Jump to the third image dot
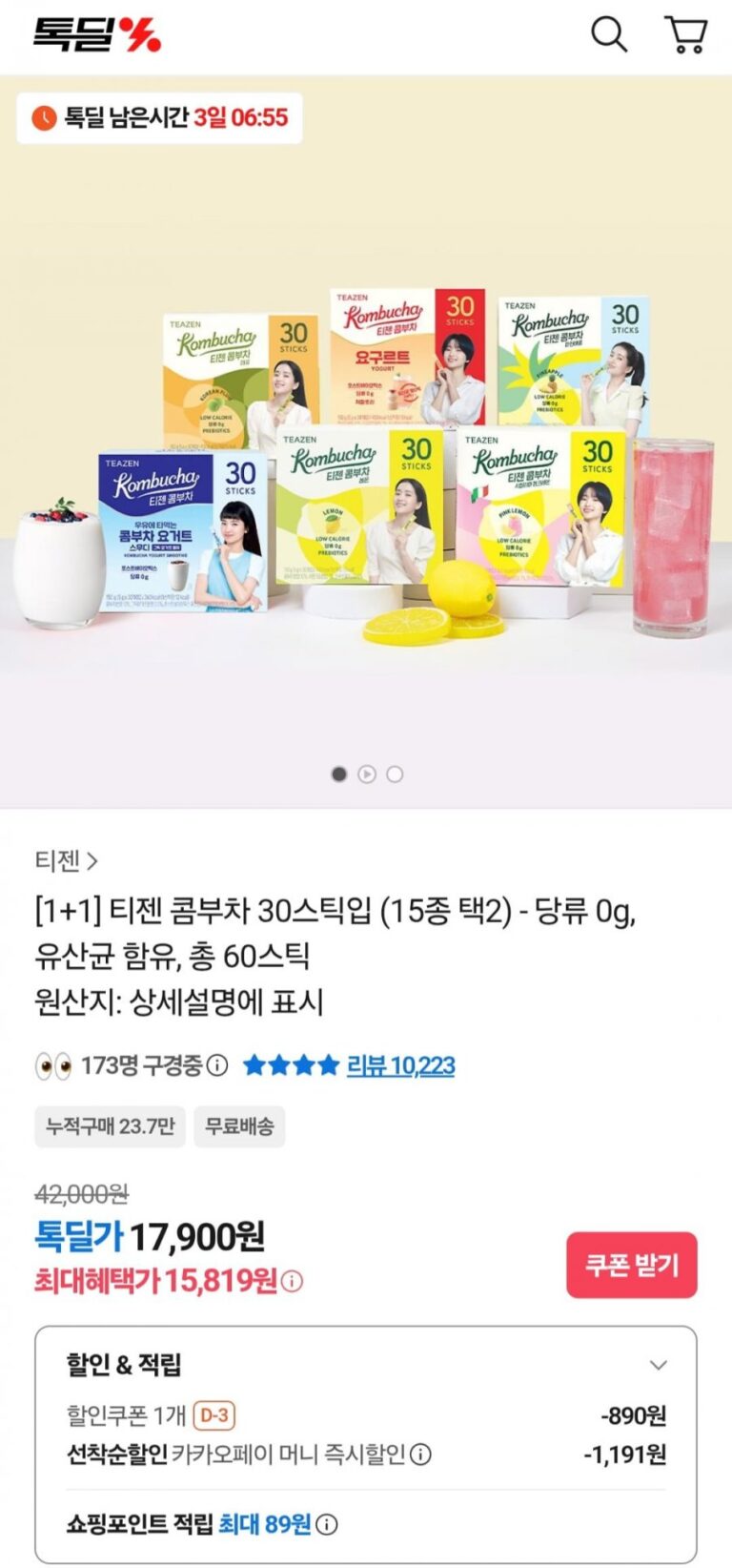This screenshot has height=1568, width=732. 395,774
